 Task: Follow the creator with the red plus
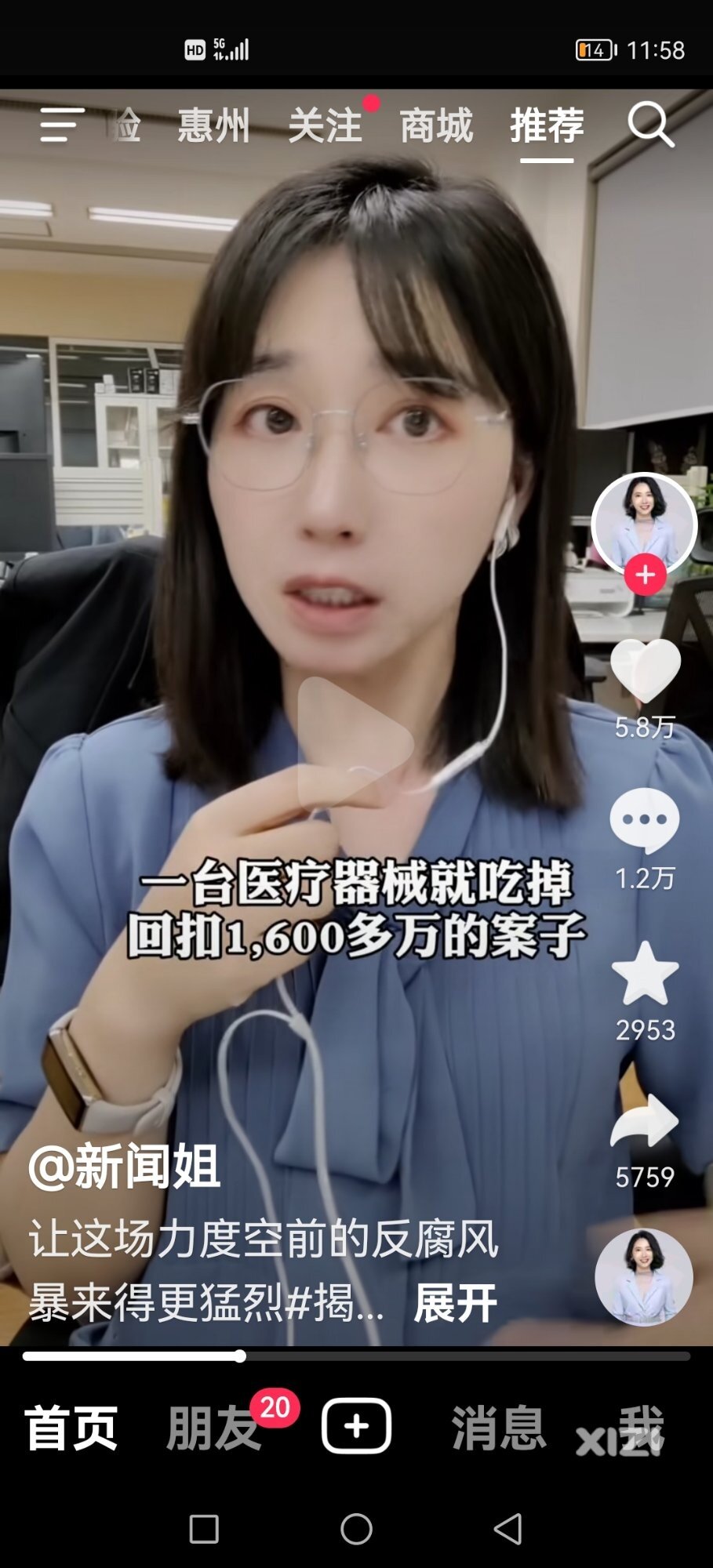coord(645,575)
